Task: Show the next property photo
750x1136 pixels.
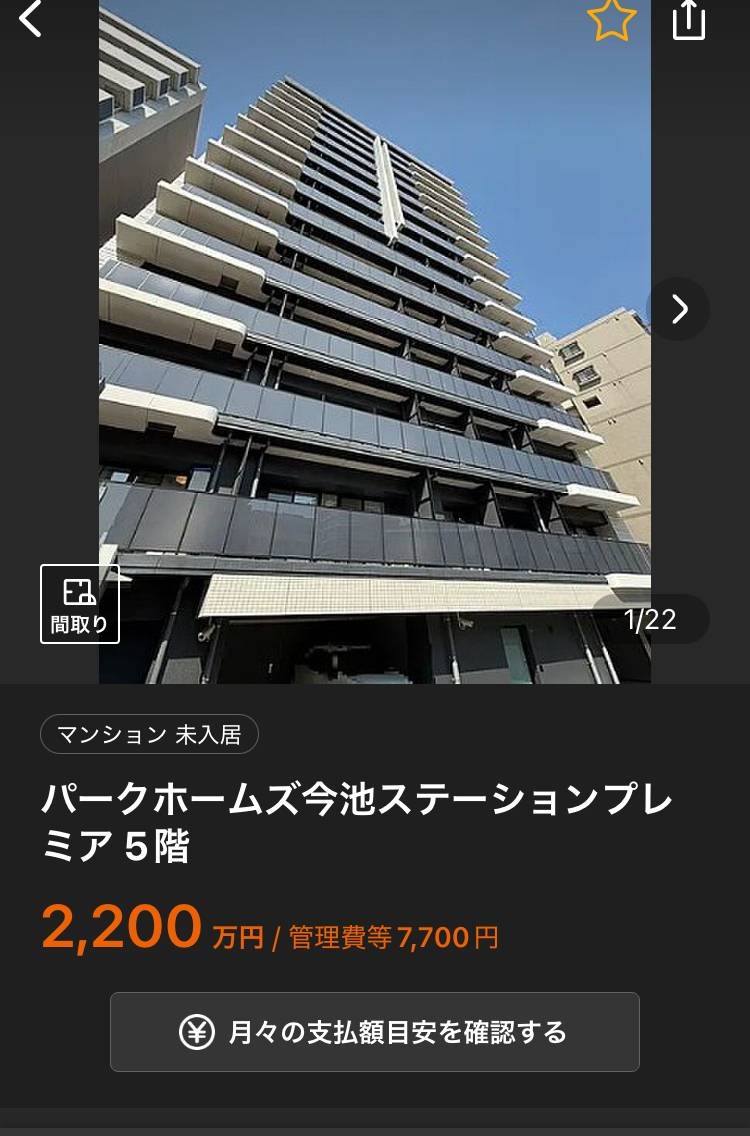Action: (679, 309)
